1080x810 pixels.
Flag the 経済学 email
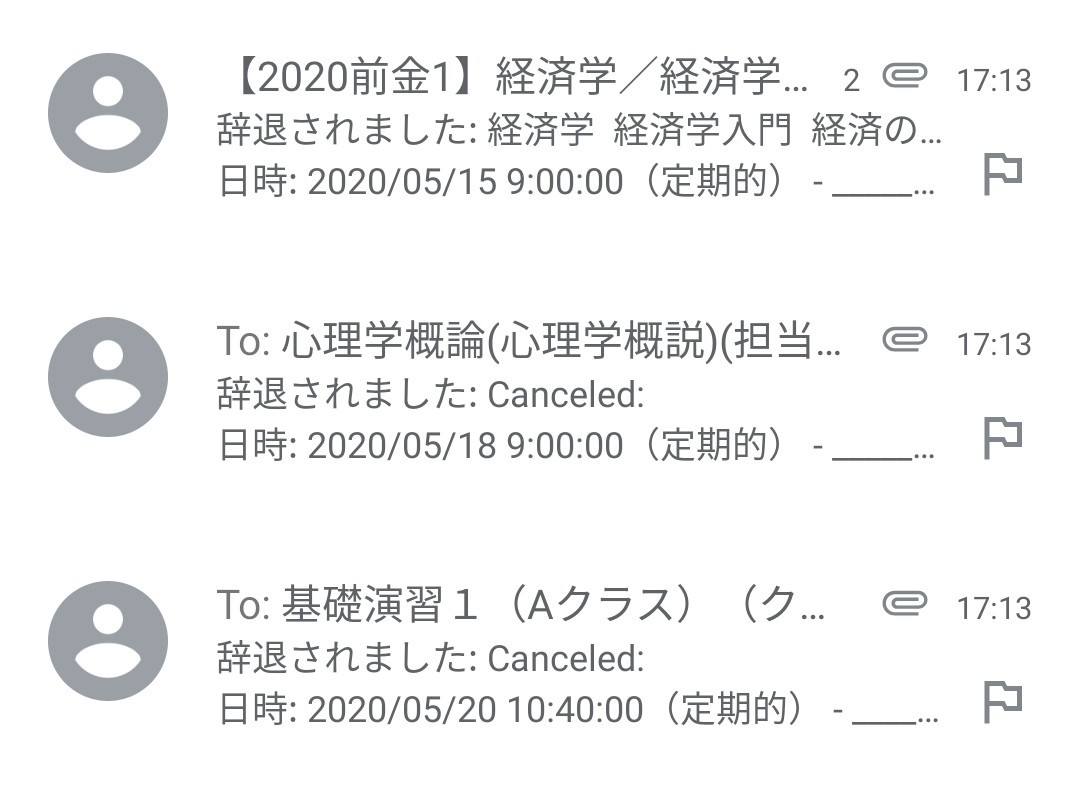1002,175
